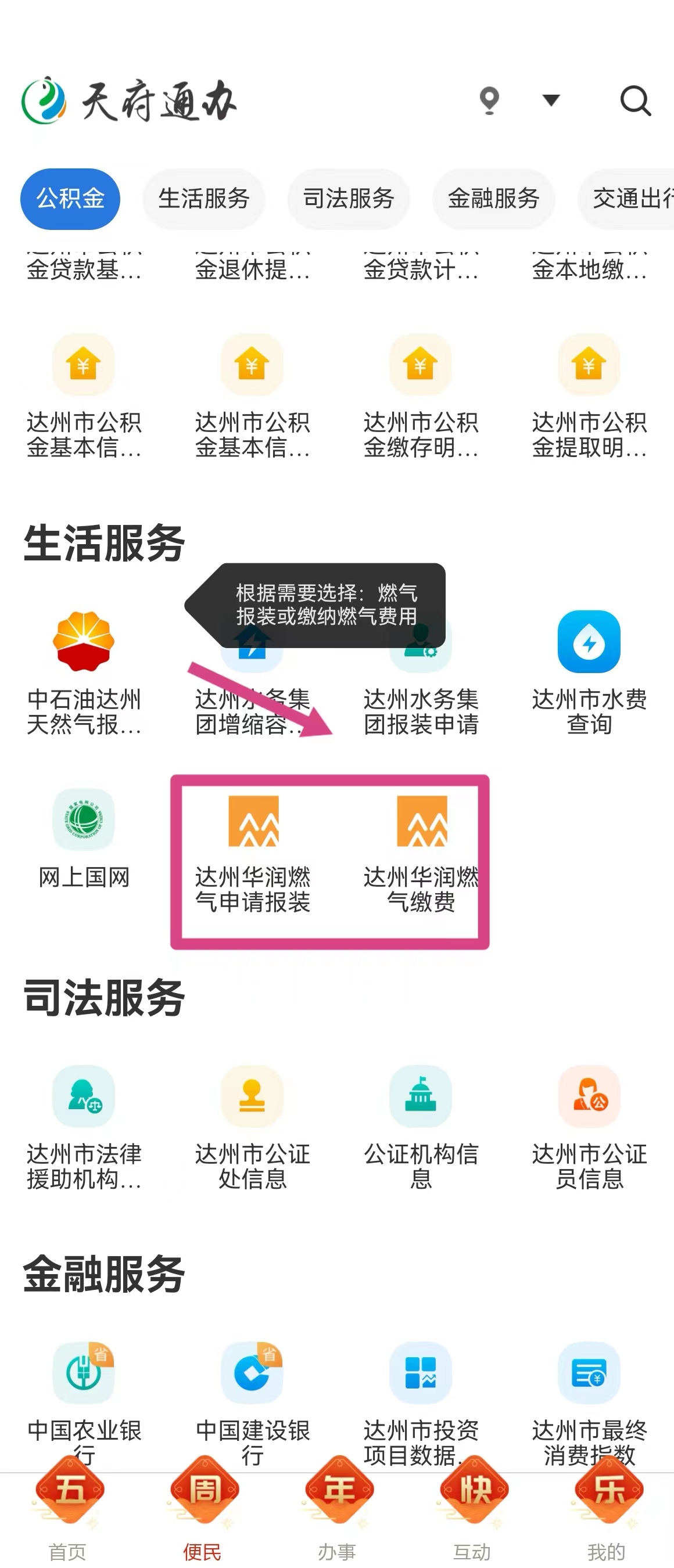Open 达州华润燃气缴费 service
Image resolution: width=674 pixels, height=1568 pixels.
(421, 852)
